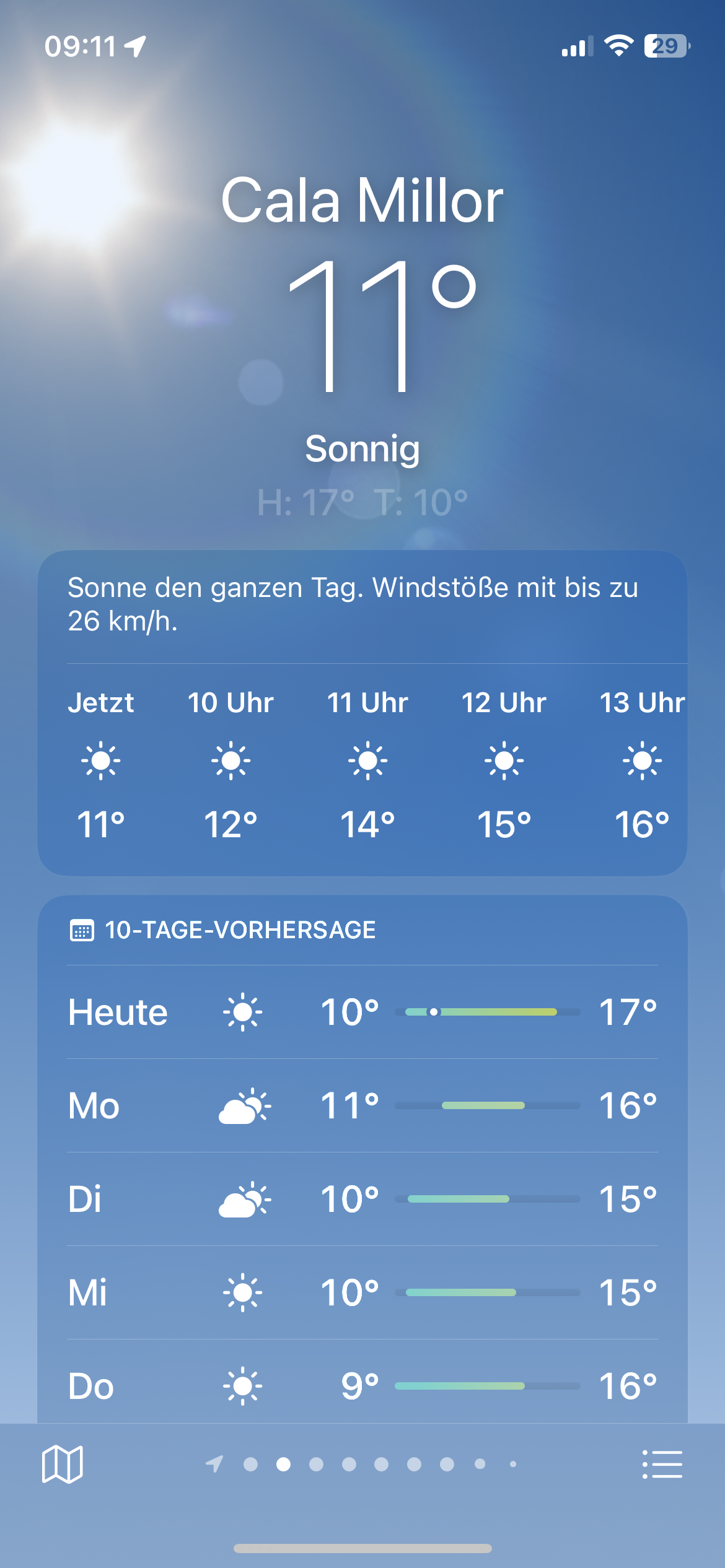725x1568 pixels.
Task: Open Wednesday (Mi) forecast details
Action: tap(362, 1292)
